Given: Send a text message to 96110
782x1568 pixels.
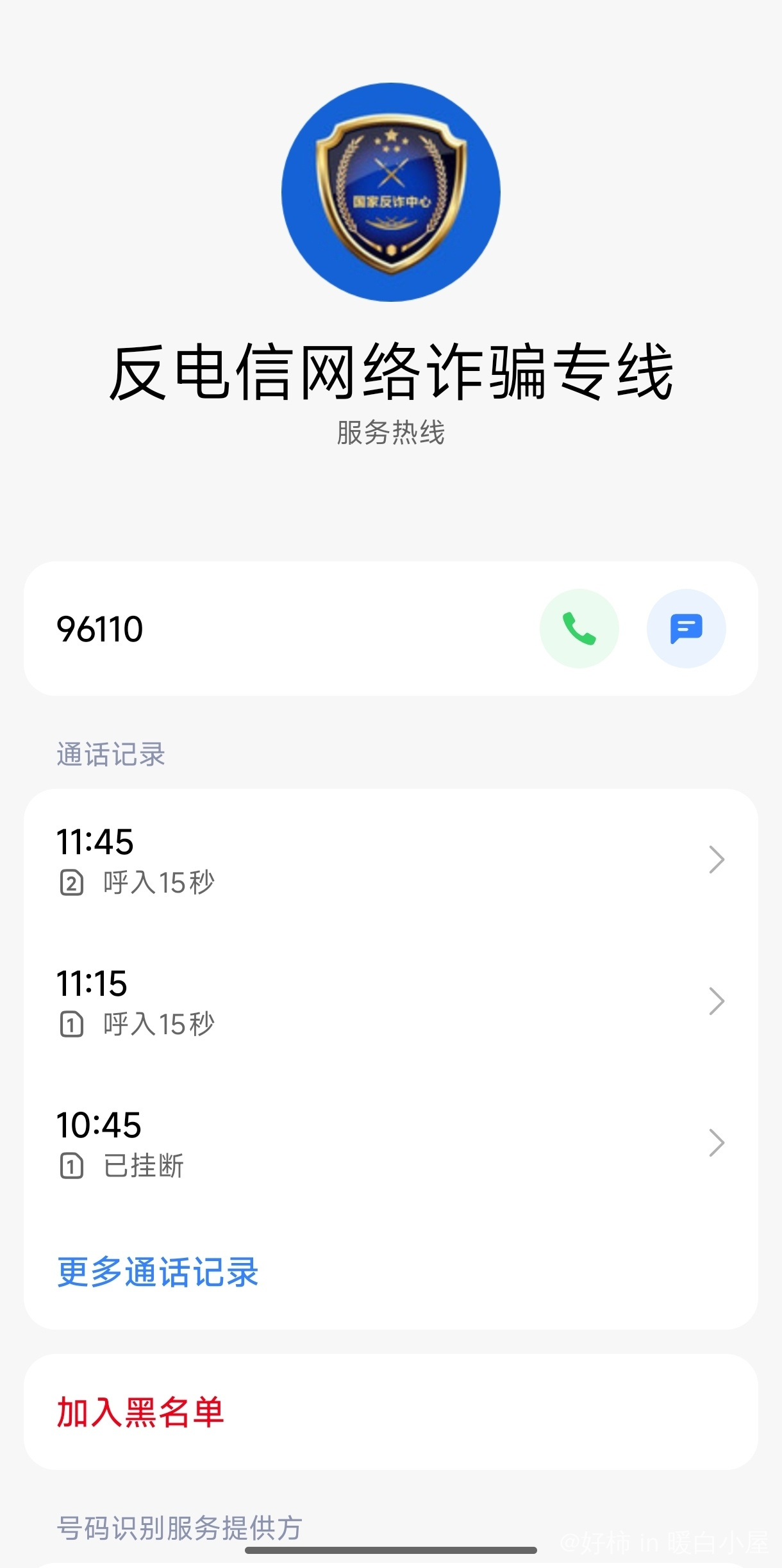Looking at the screenshot, I should tap(686, 629).
